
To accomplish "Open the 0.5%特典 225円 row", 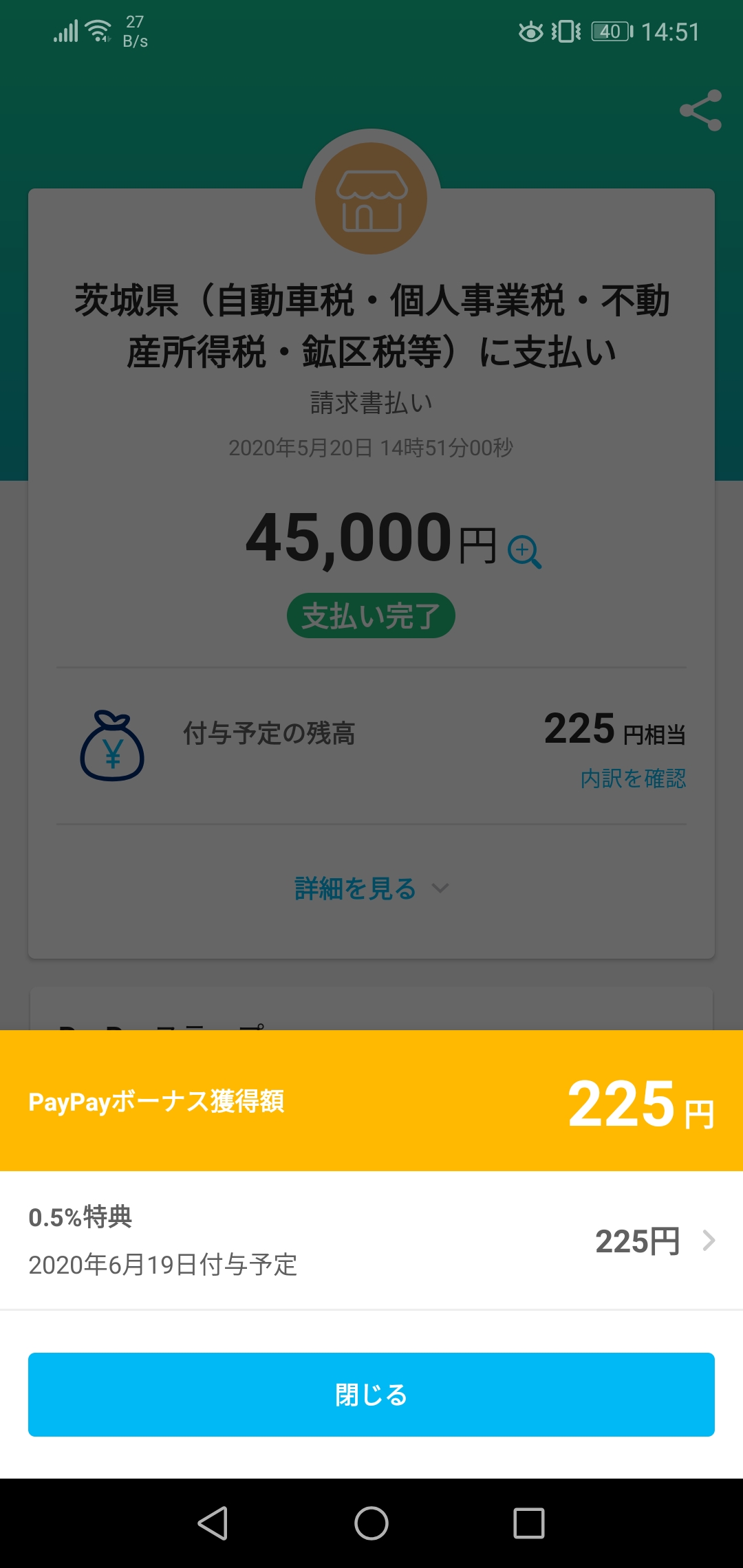I will [371, 1241].
